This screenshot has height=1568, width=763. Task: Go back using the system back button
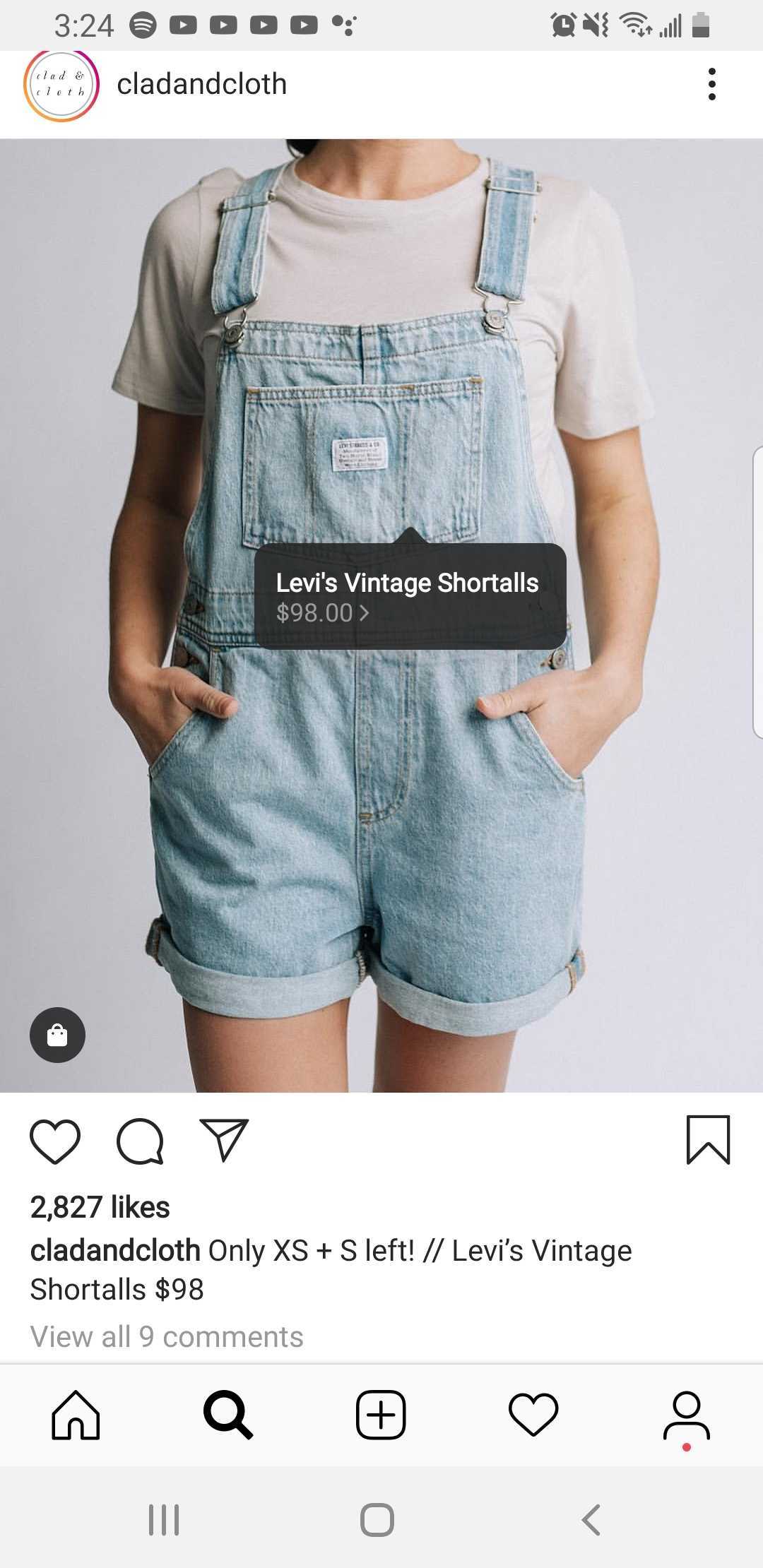click(591, 1519)
